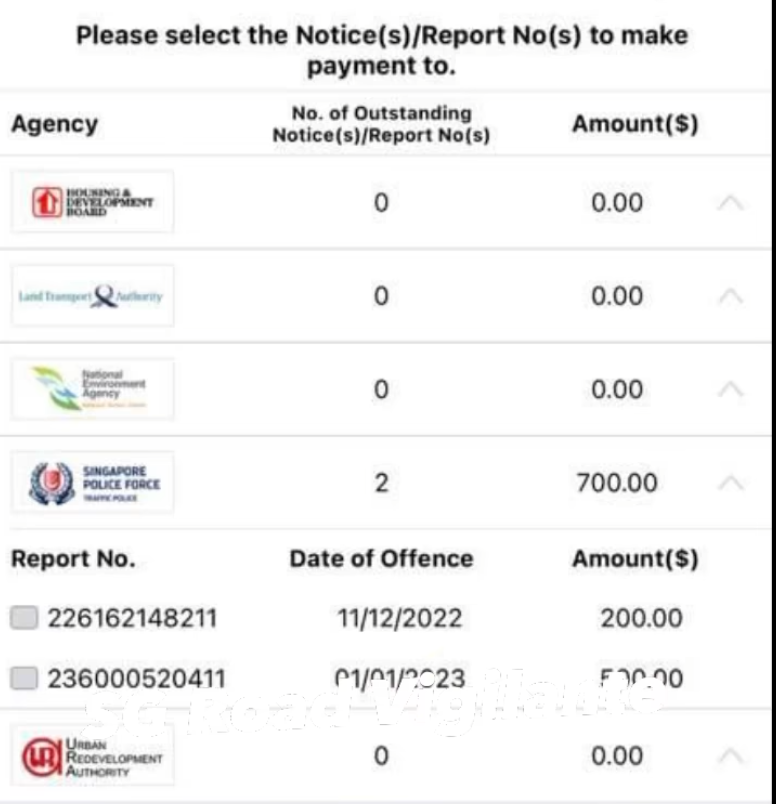
Task: Expand the Land Transport Authority row
Action: [730, 296]
